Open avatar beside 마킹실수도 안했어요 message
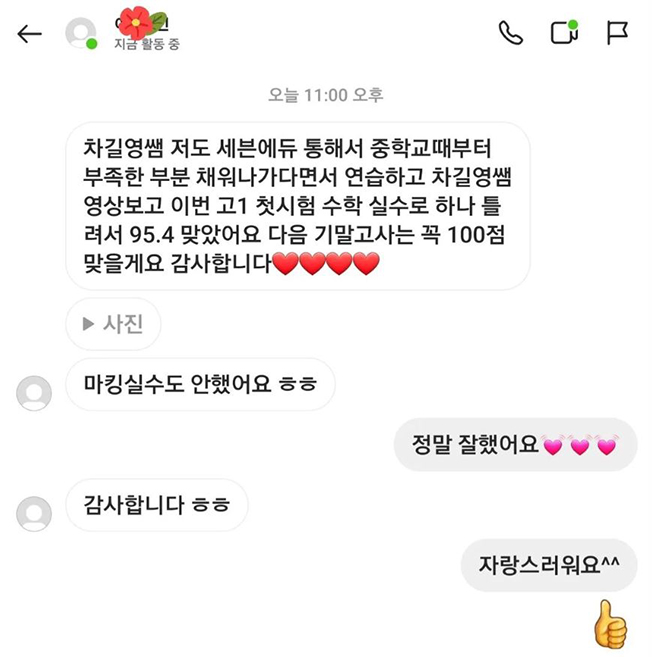 34,393
